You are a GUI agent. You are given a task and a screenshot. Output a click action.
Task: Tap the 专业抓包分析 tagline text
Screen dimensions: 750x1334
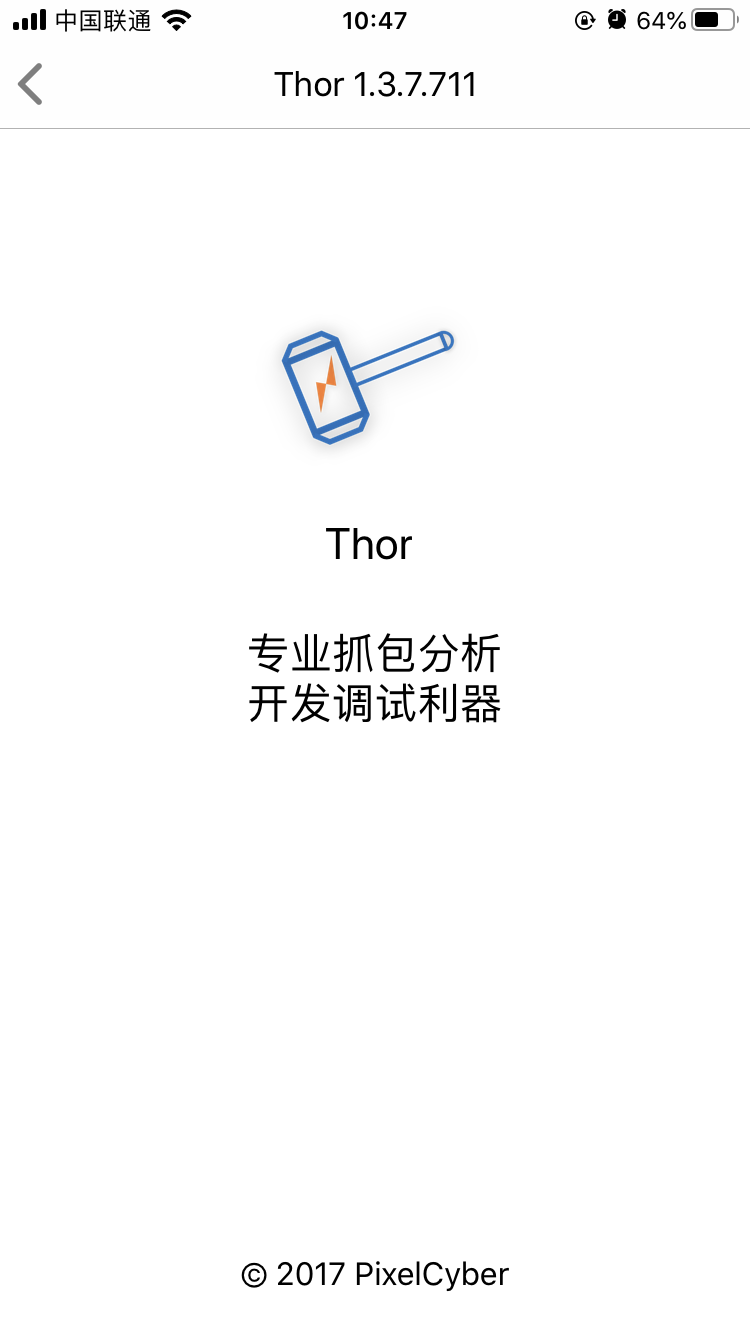pos(375,652)
